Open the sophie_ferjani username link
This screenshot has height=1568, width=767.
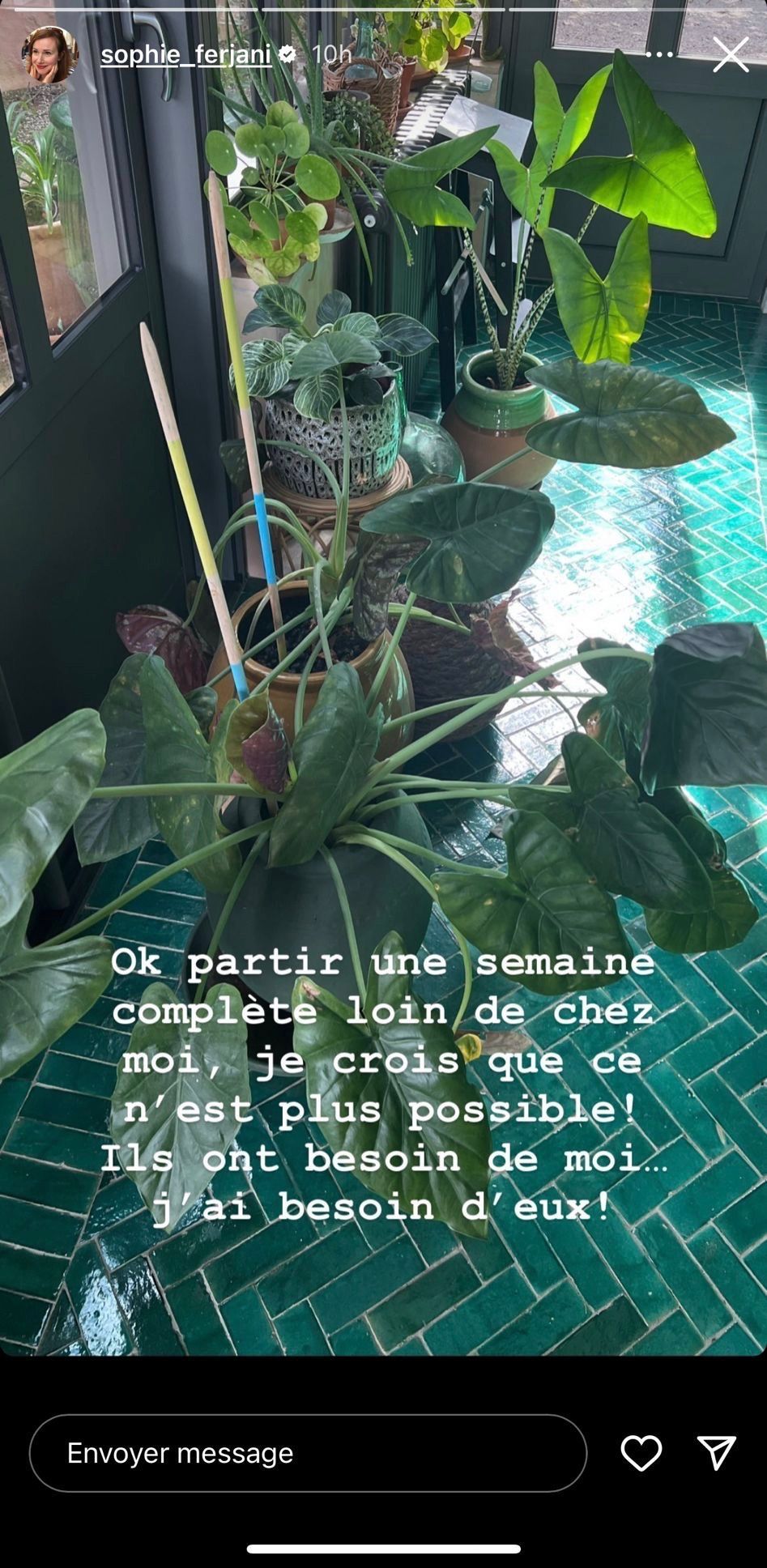[x=185, y=54]
